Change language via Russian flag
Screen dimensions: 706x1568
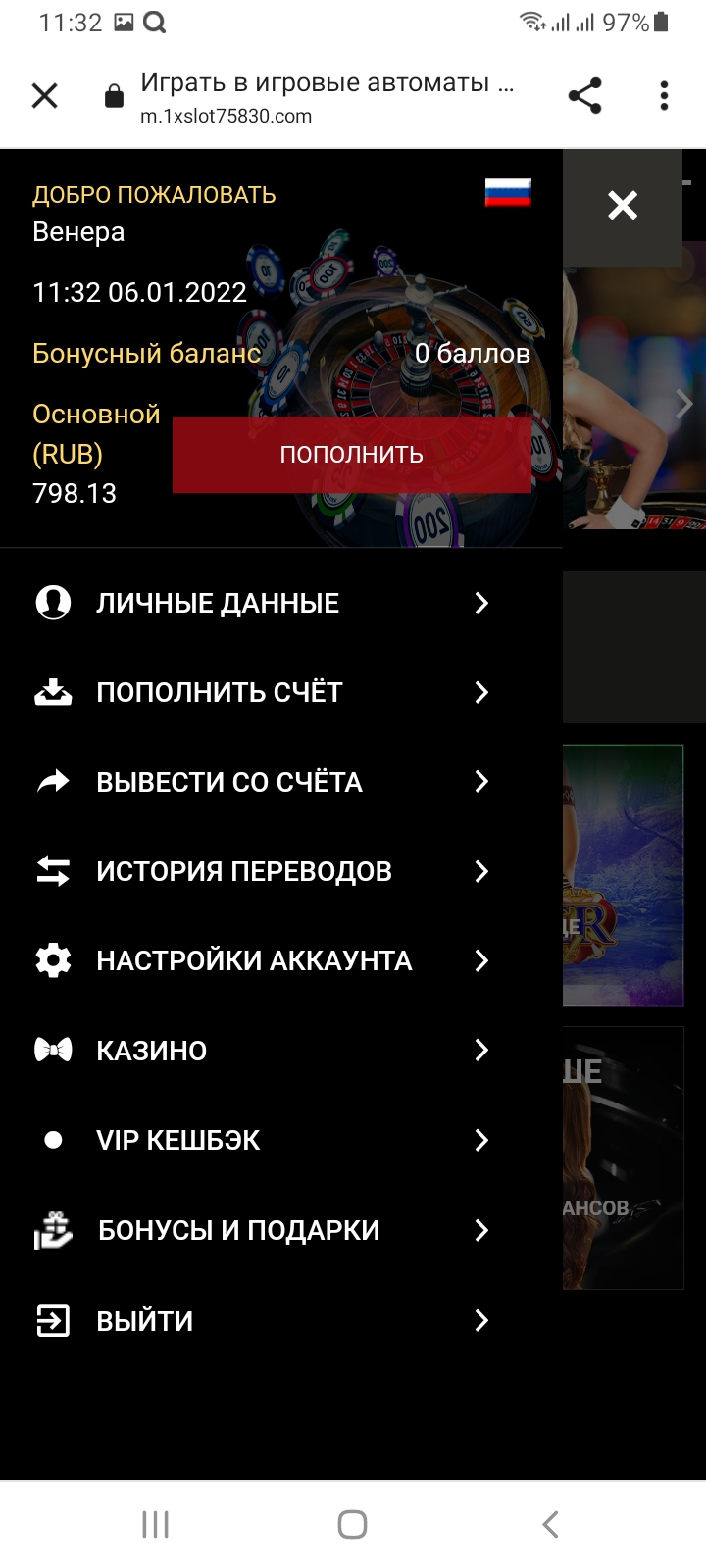click(x=508, y=193)
